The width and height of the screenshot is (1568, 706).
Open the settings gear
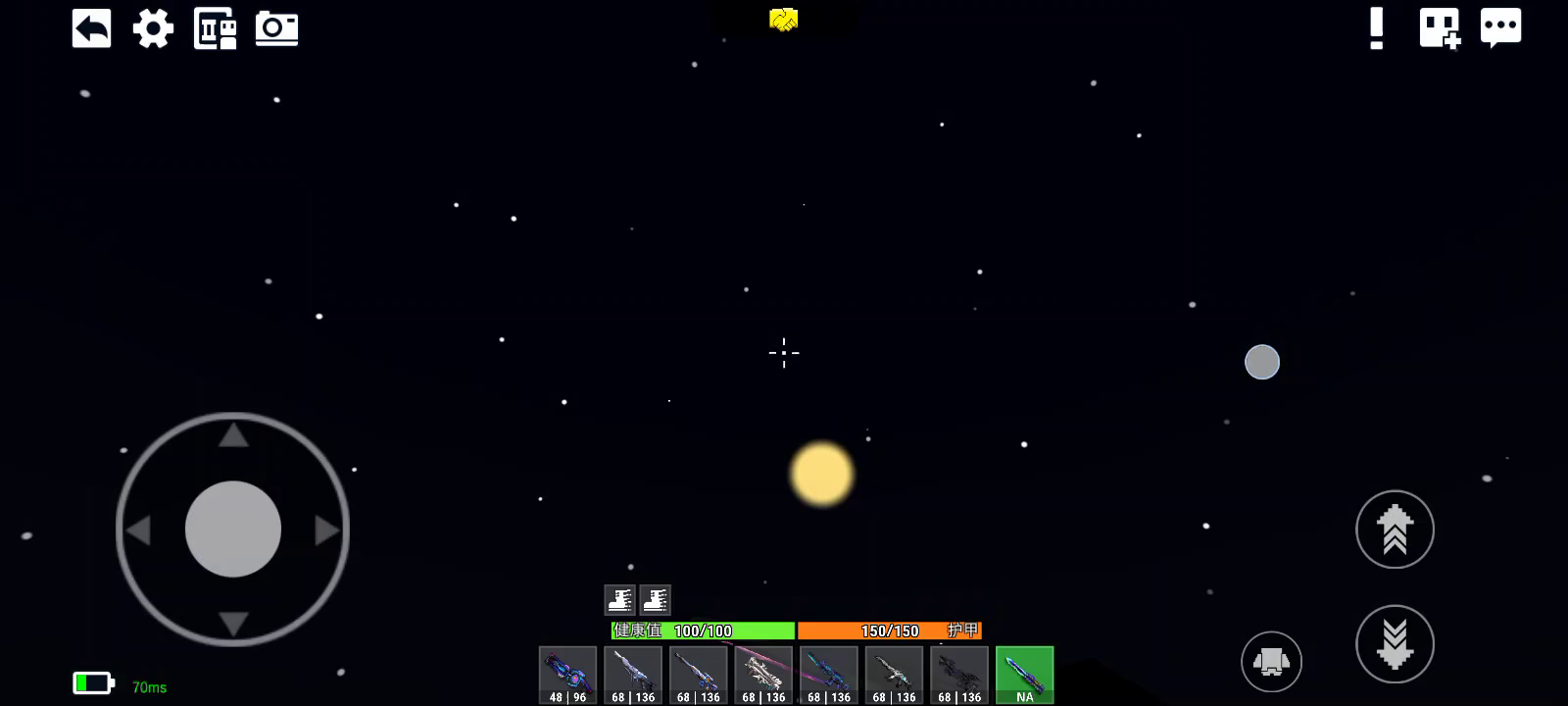tap(153, 28)
